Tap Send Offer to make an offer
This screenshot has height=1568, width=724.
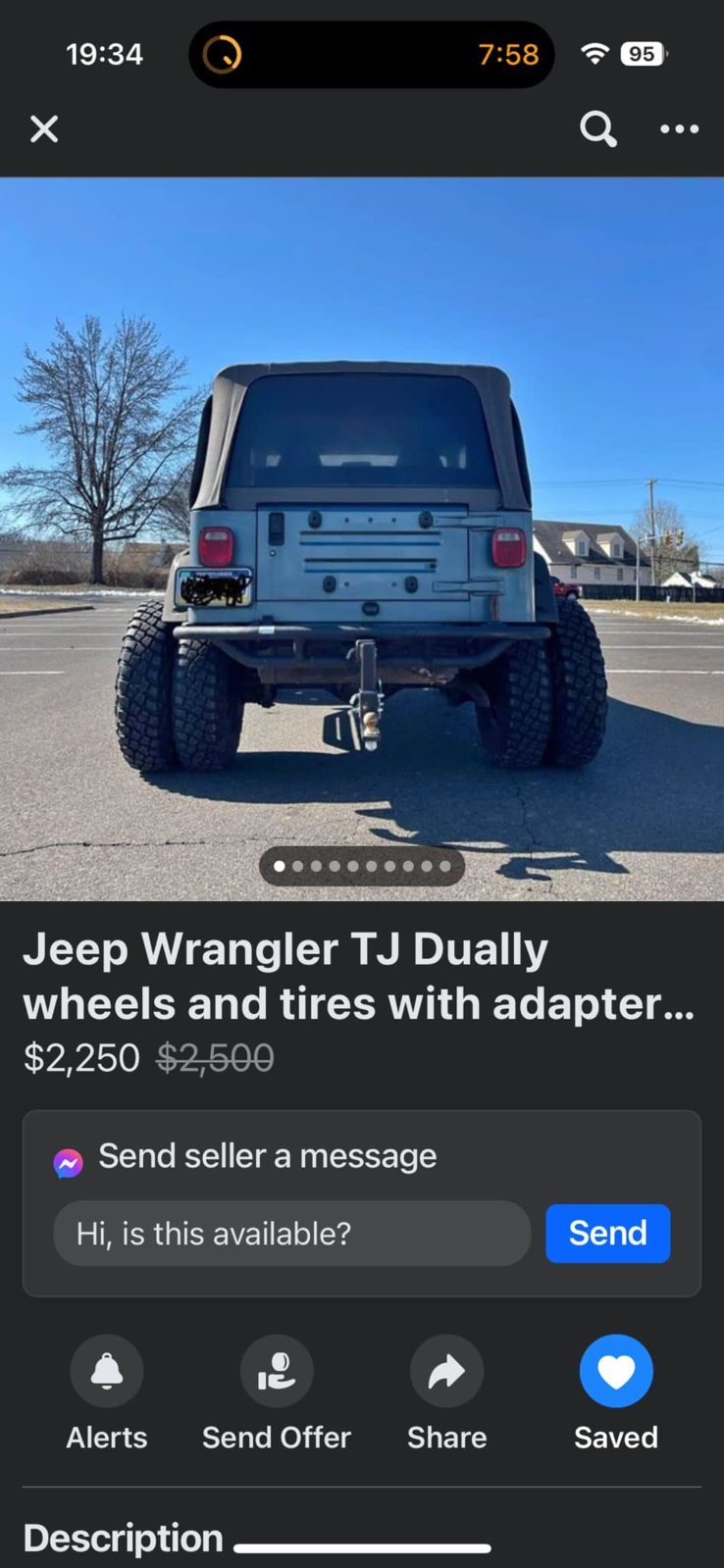277,1371
